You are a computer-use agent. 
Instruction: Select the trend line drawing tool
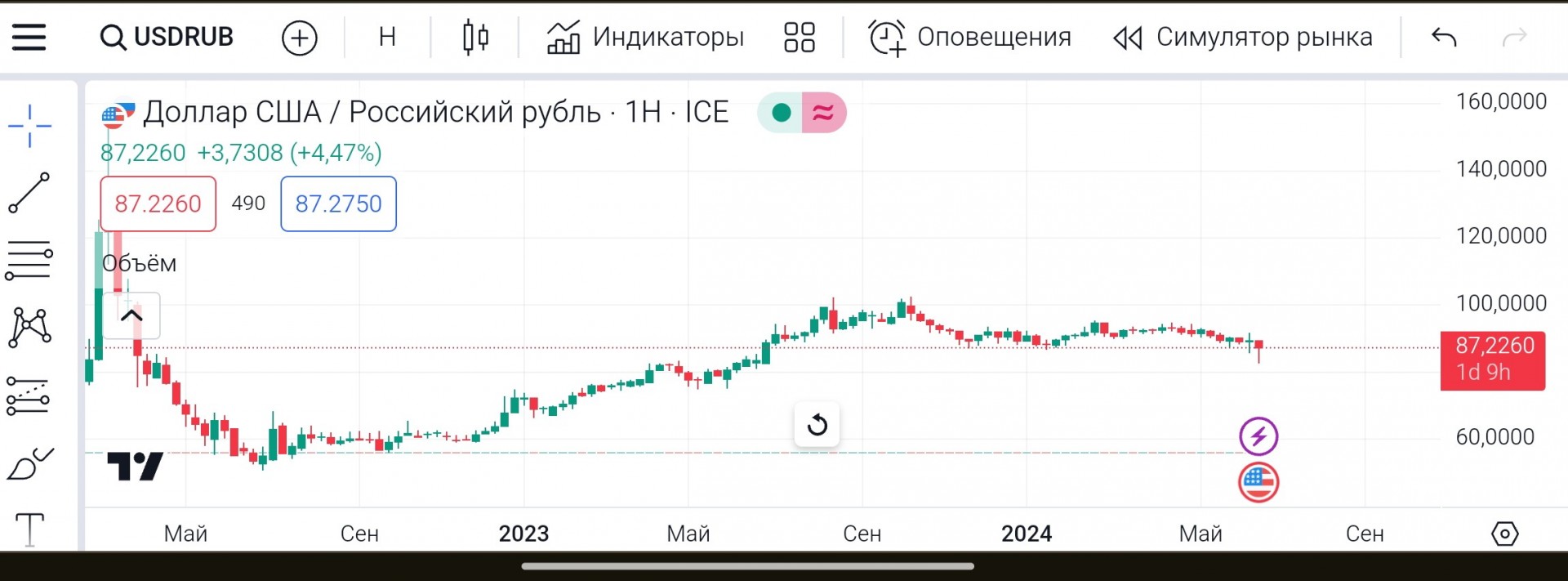[x=29, y=193]
